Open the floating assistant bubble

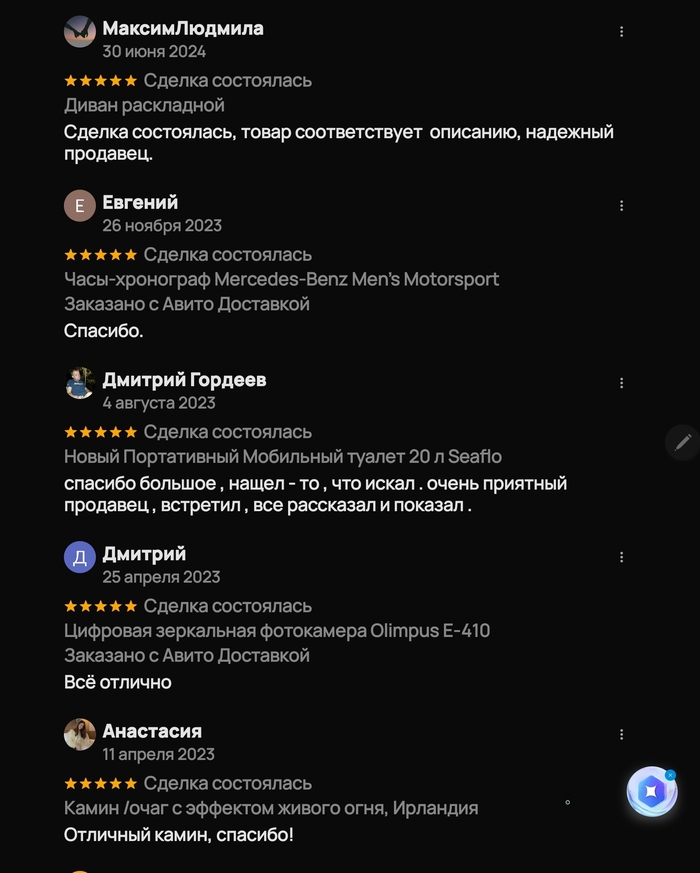[651, 793]
